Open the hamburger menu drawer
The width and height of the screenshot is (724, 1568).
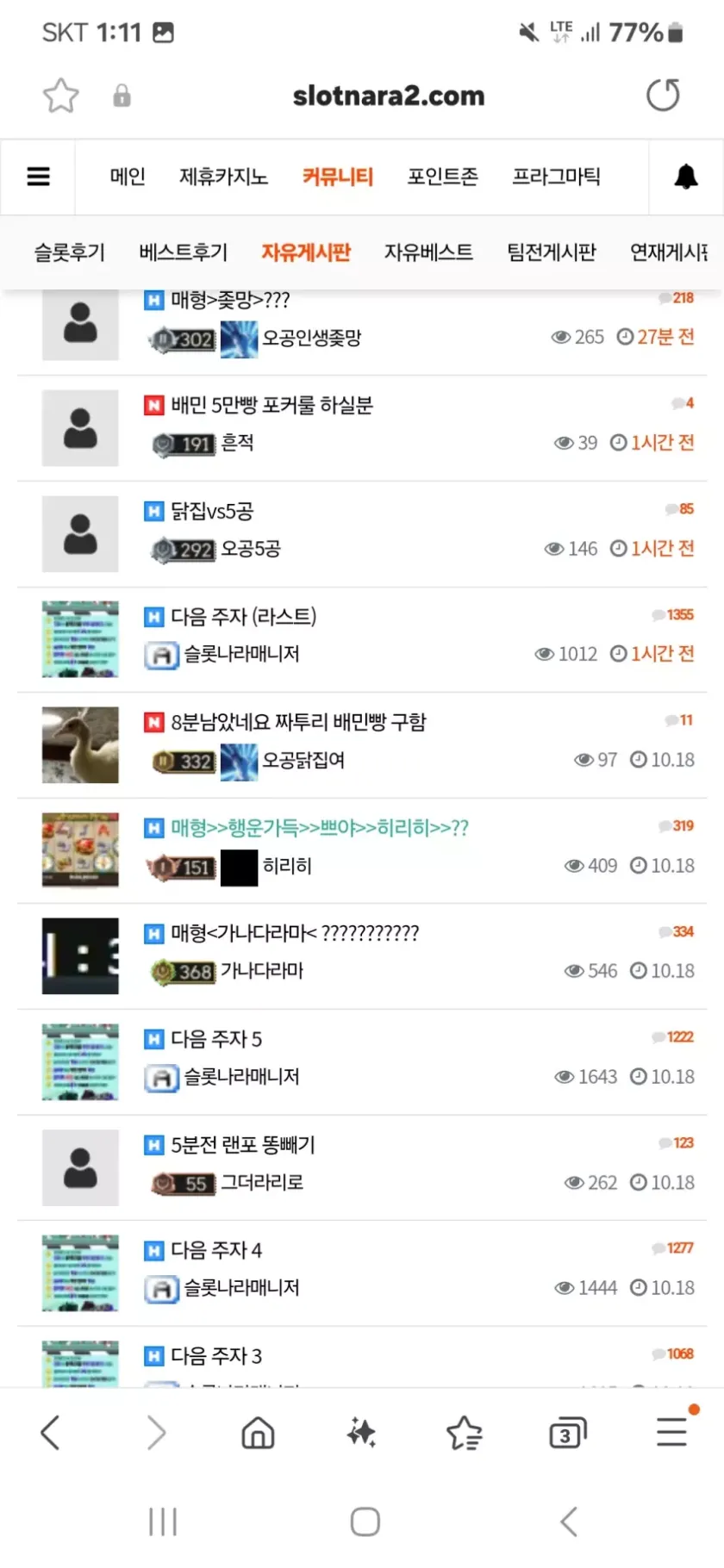click(x=38, y=177)
